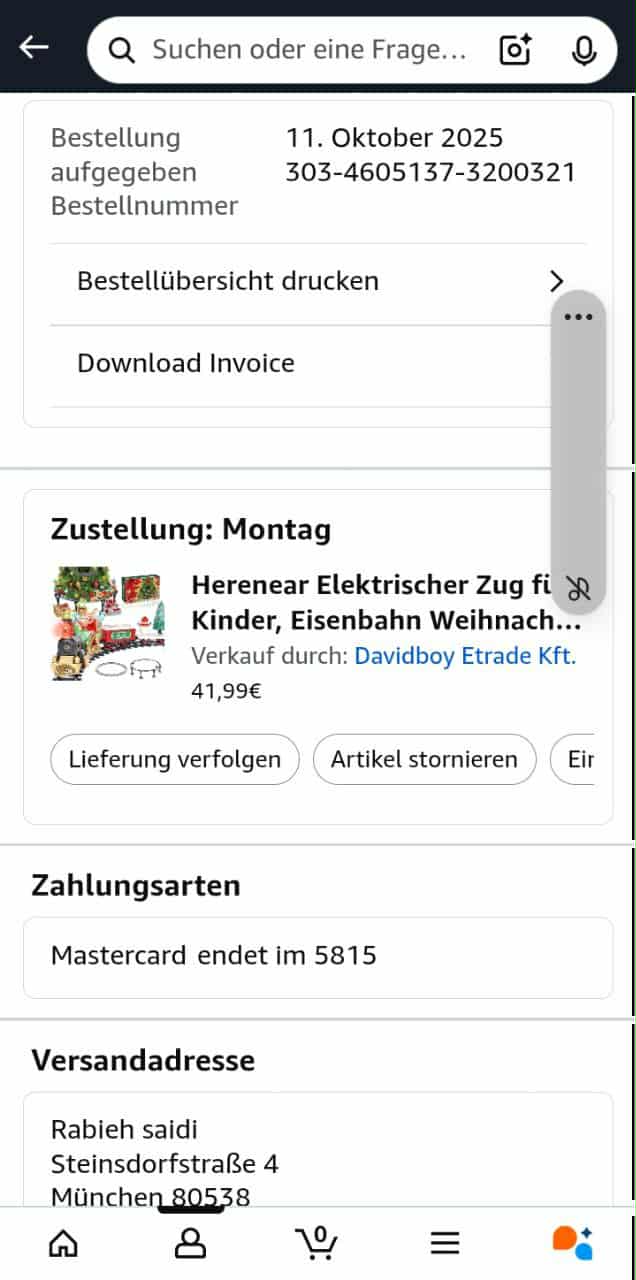Open the floating panel's three-dot menu
Image resolution: width=636 pixels, height=1280 pixels.
pos(579,317)
